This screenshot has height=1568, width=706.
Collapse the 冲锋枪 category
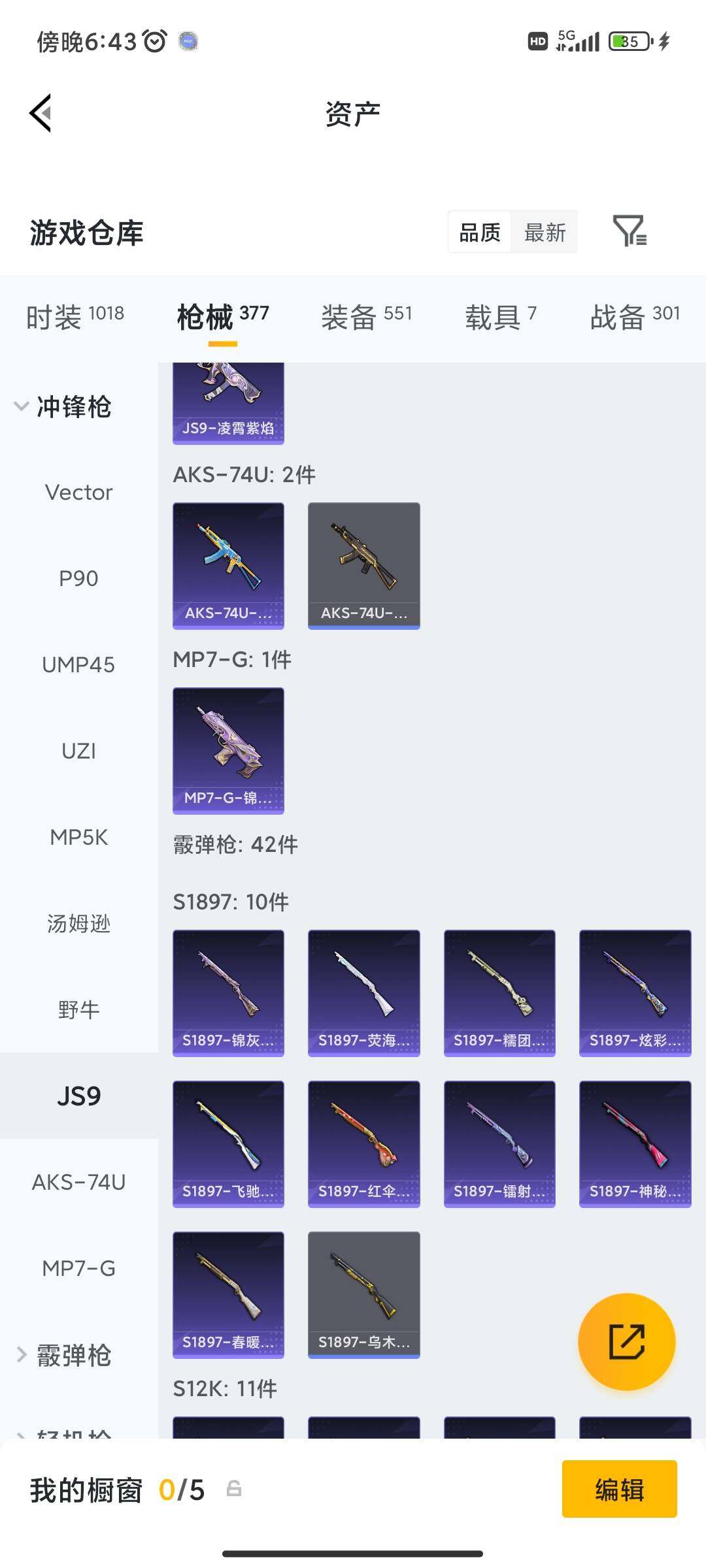pos(63,406)
